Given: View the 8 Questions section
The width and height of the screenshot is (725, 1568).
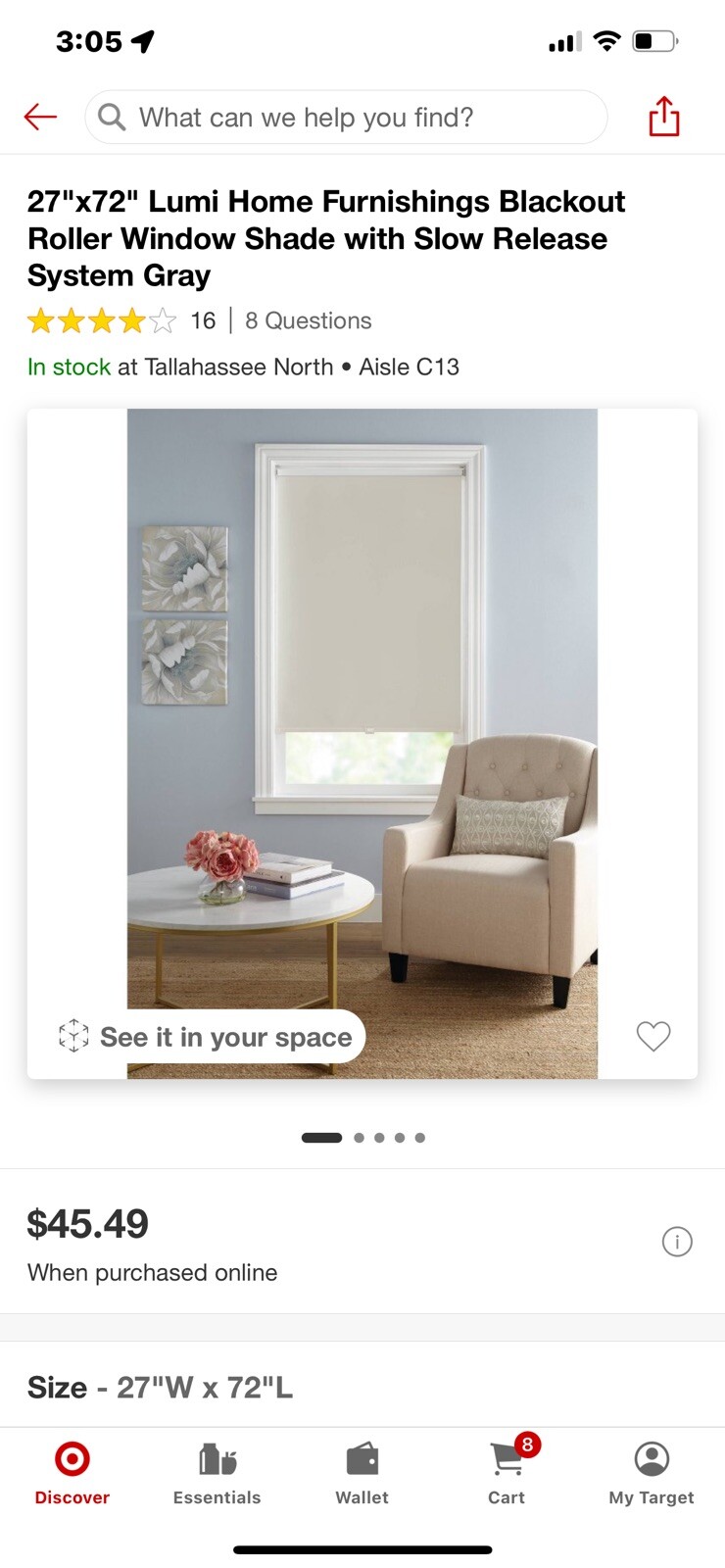Looking at the screenshot, I should [x=309, y=320].
